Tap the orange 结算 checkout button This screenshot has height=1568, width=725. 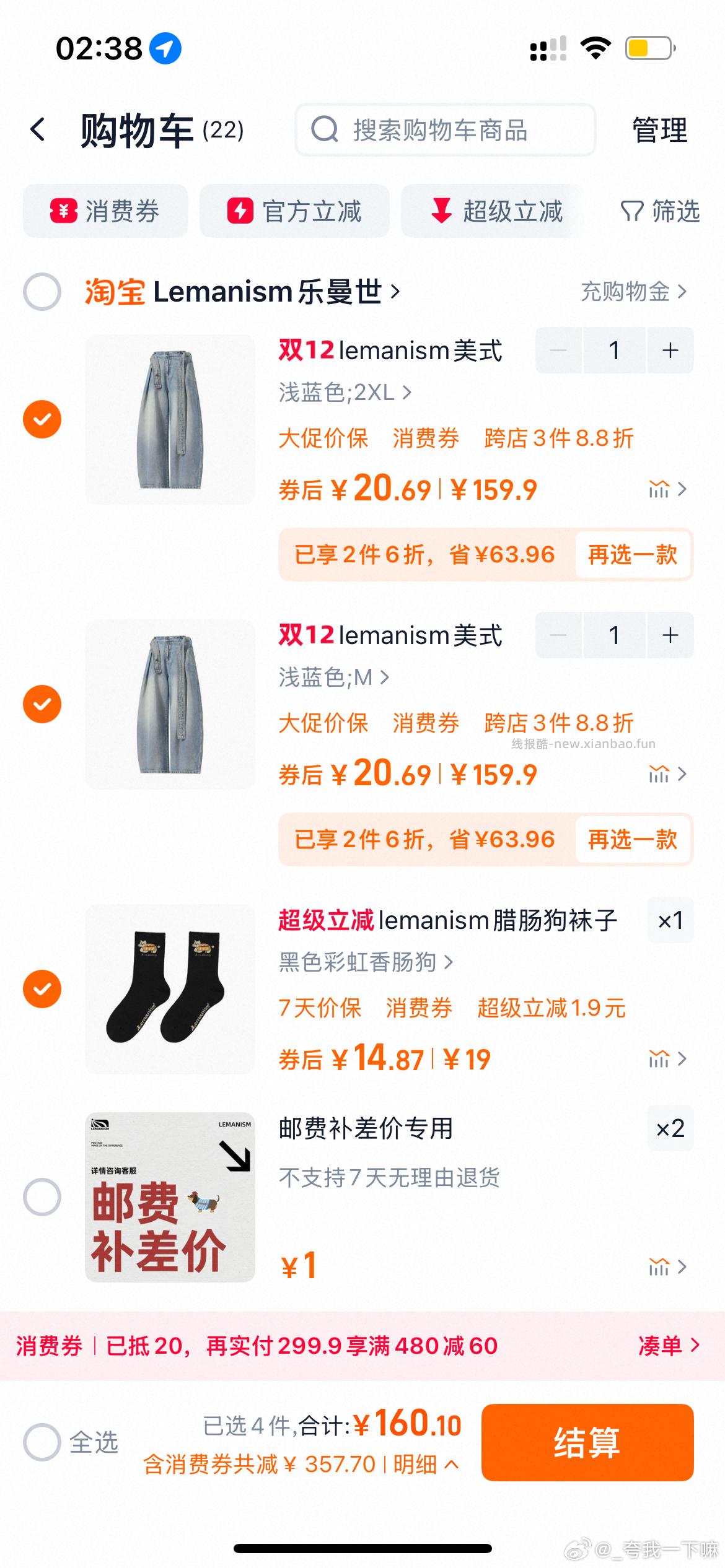click(x=586, y=1443)
